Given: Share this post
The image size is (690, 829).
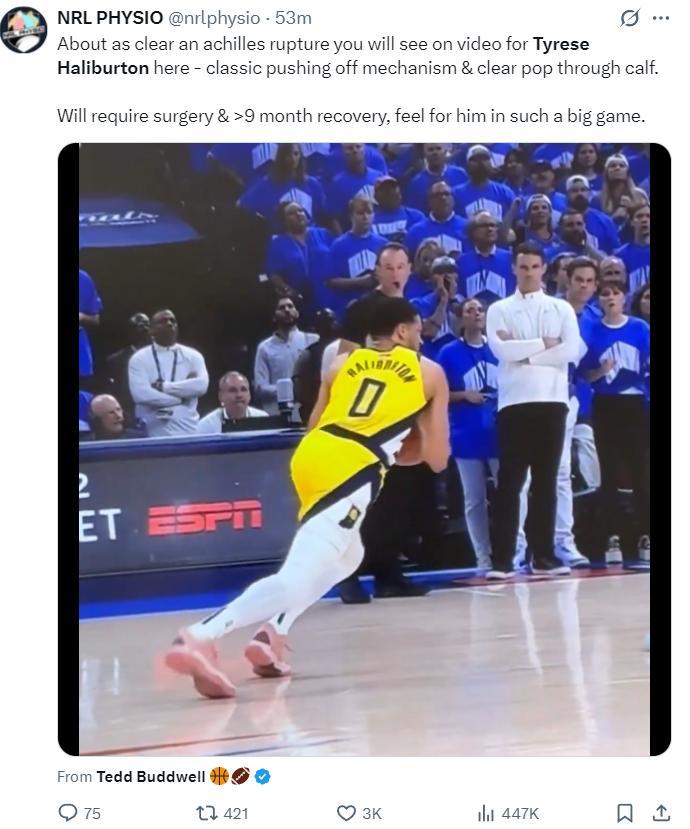Looking at the screenshot, I should (x=661, y=813).
